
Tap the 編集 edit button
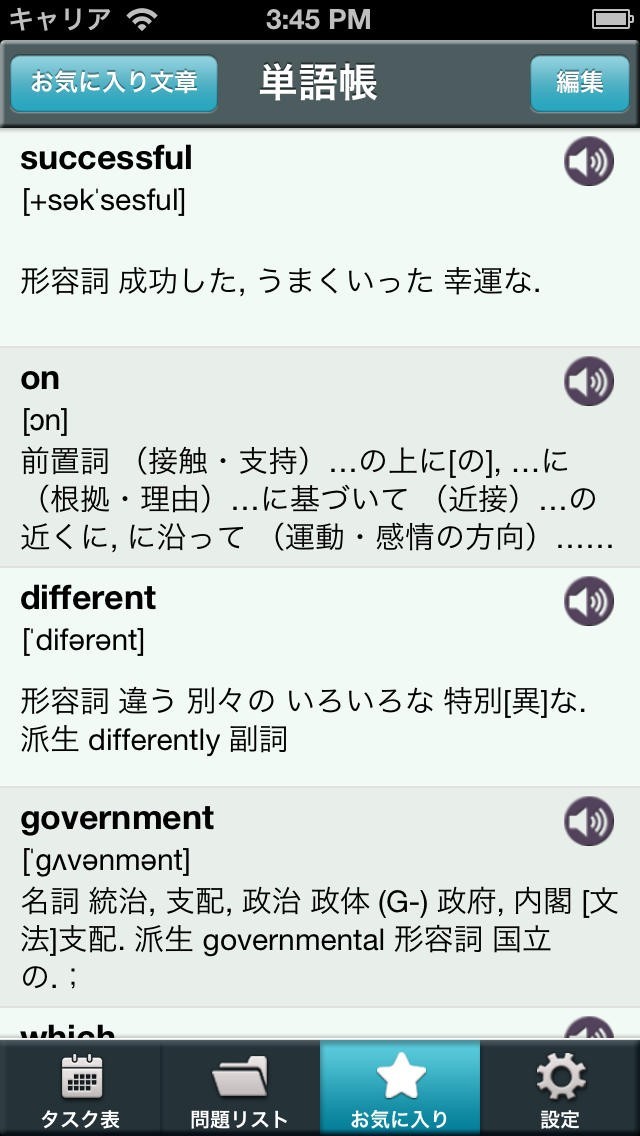point(580,82)
